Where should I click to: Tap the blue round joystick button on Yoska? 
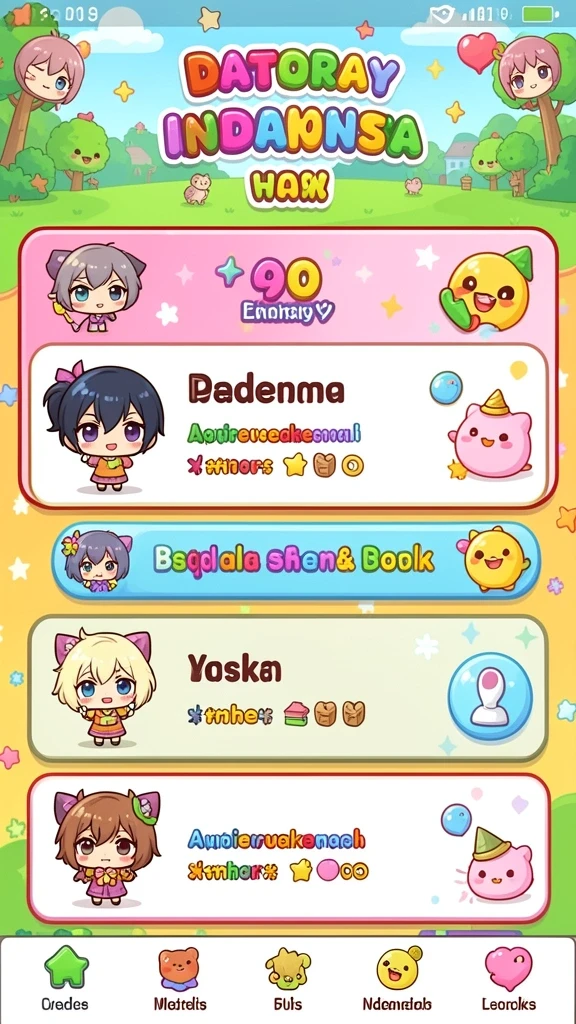tap(490, 696)
